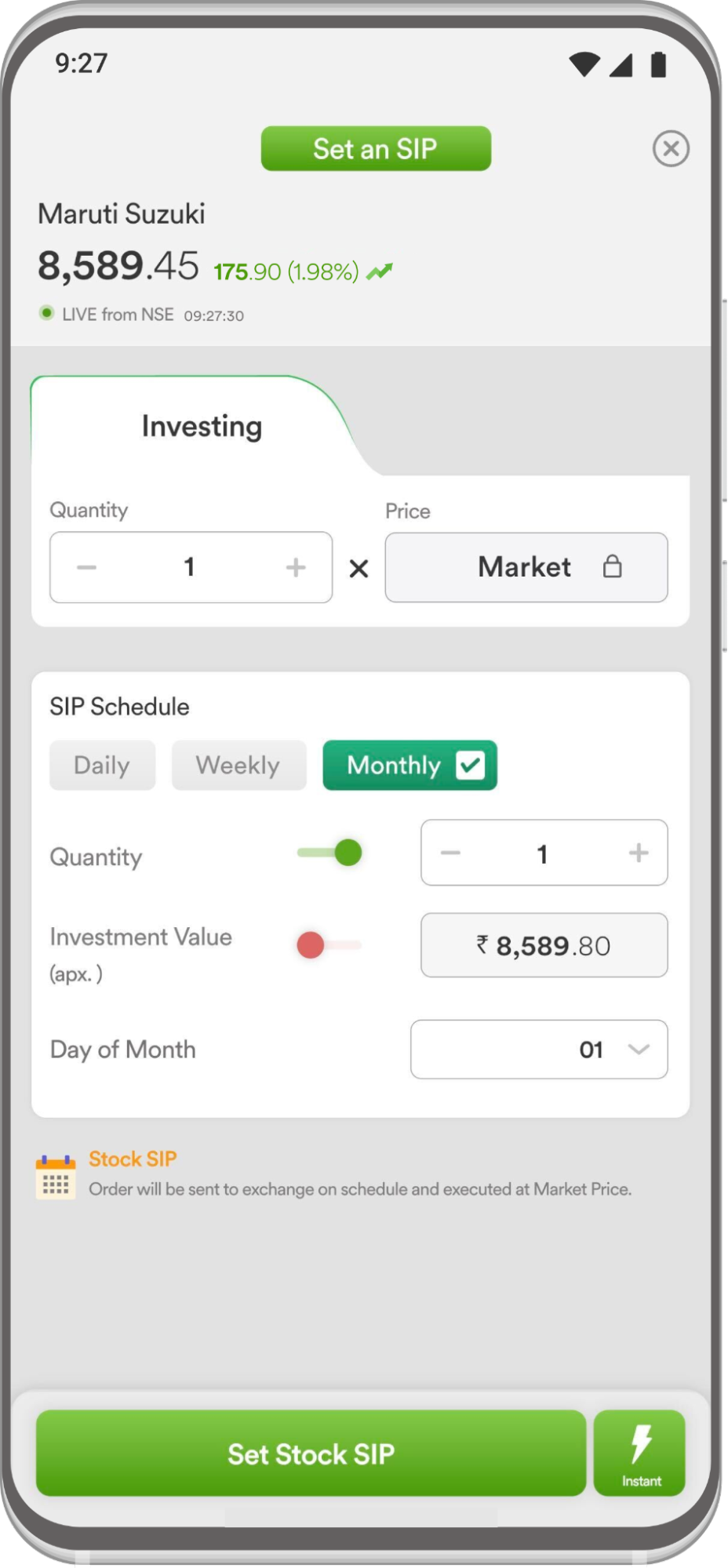
Task: Decrease SIP schedule quantity
Action: pyautogui.click(x=450, y=853)
